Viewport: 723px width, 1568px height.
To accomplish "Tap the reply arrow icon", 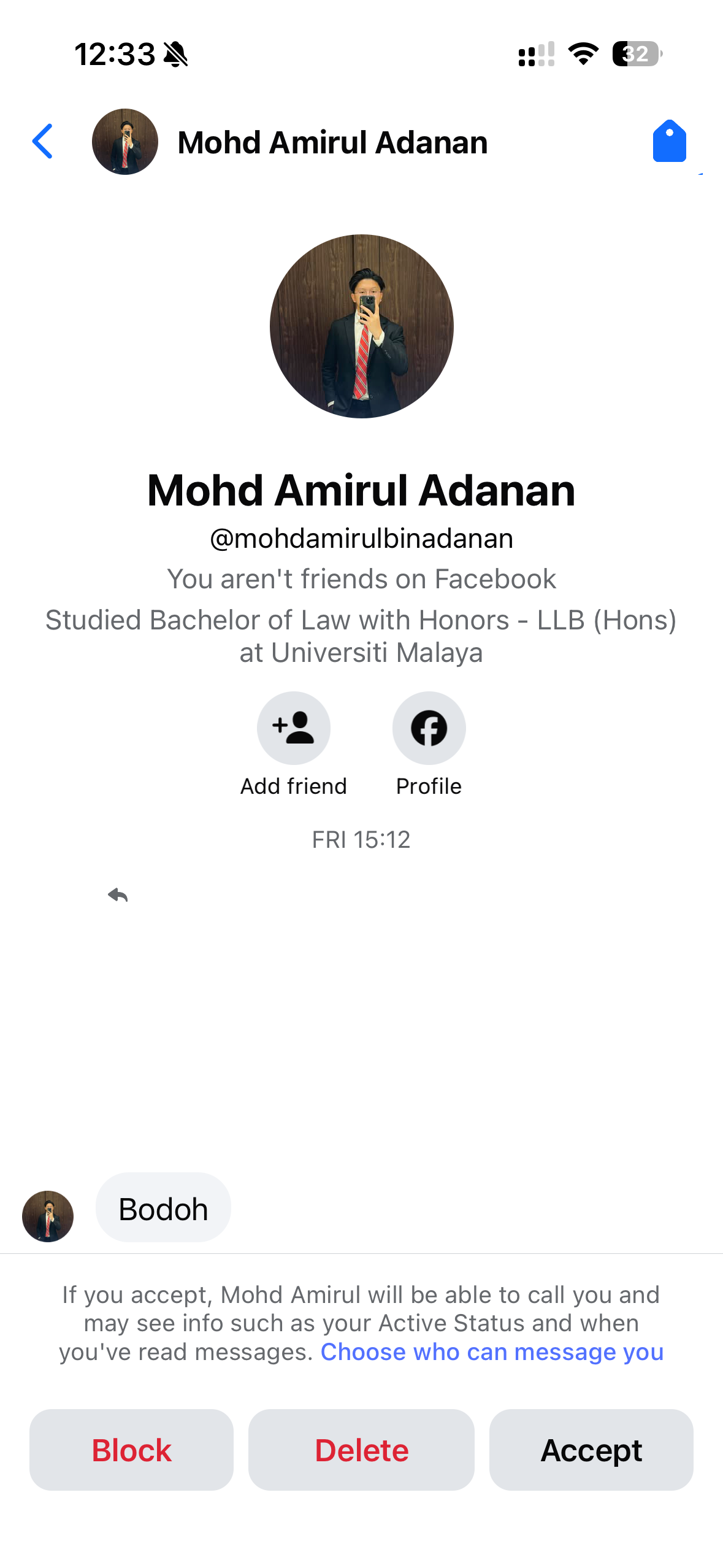I will coord(118,895).
